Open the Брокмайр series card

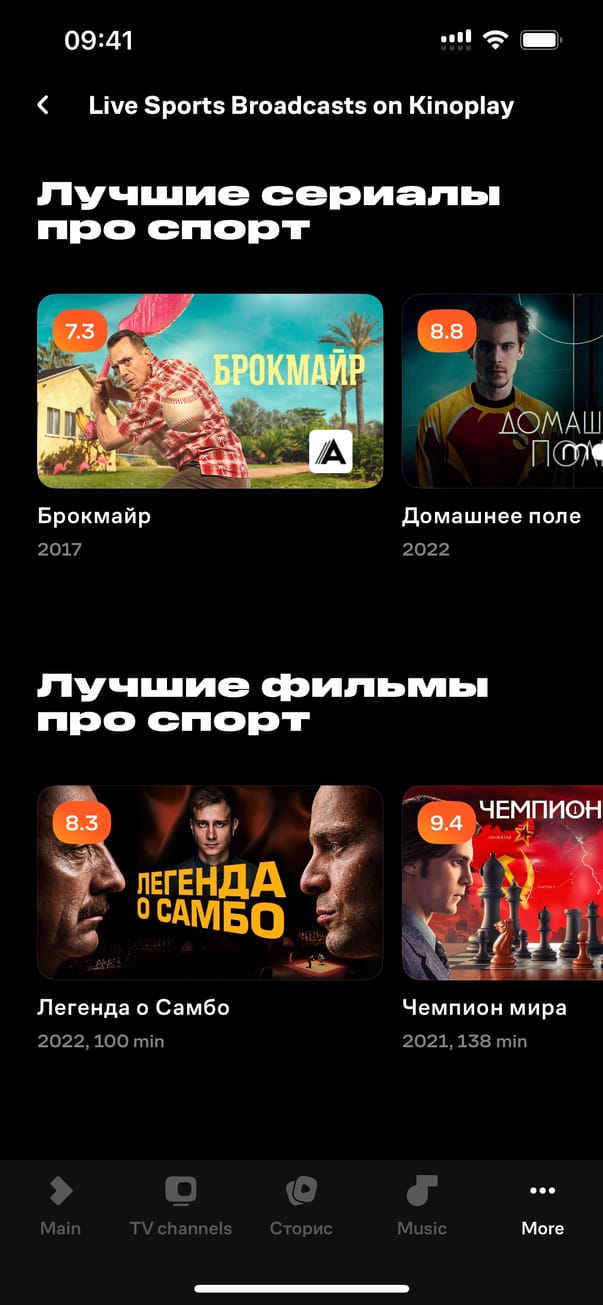click(x=210, y=391)
